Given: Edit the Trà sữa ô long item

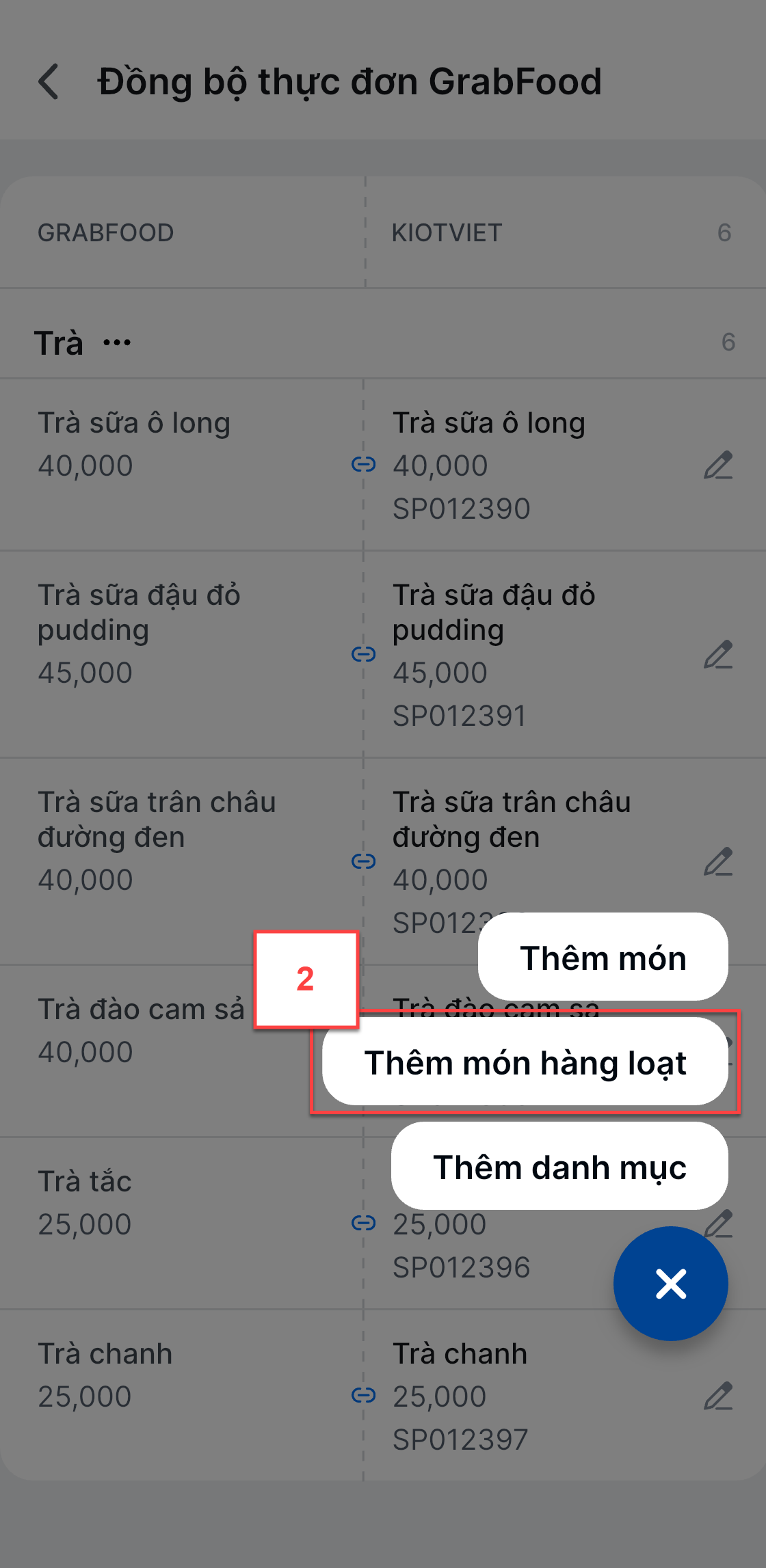Looking at the screenshot, I should (x=718, y=465).
